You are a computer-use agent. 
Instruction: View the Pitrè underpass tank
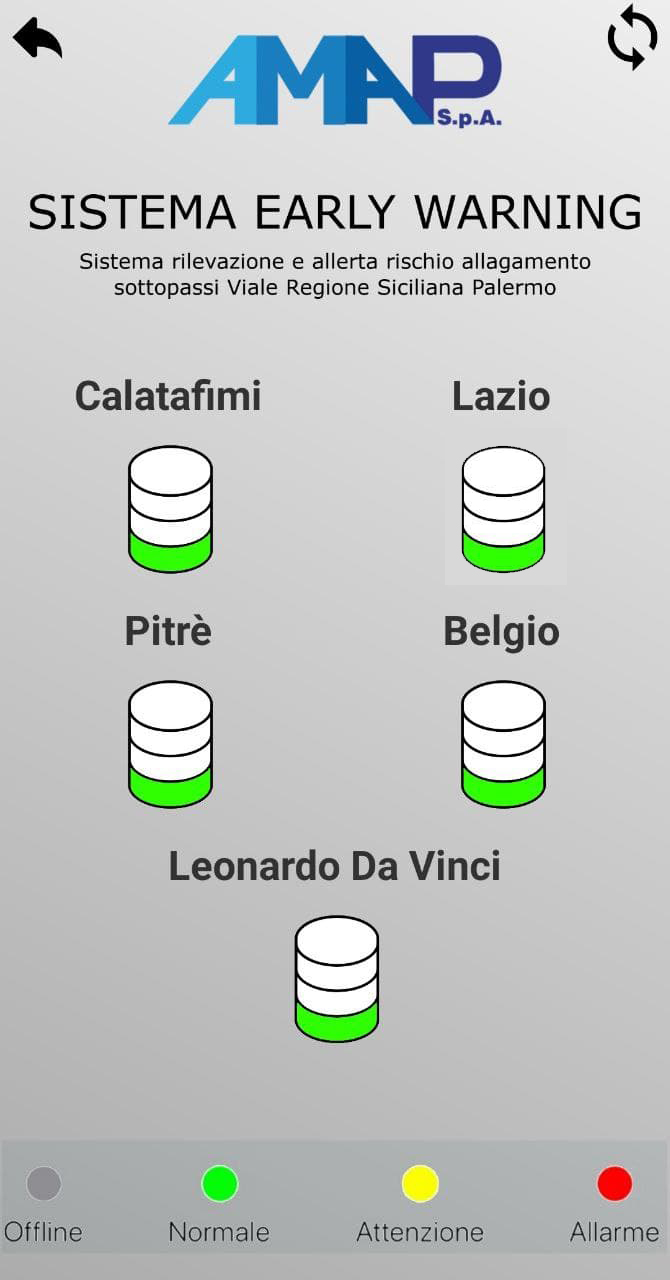(170, 744)
